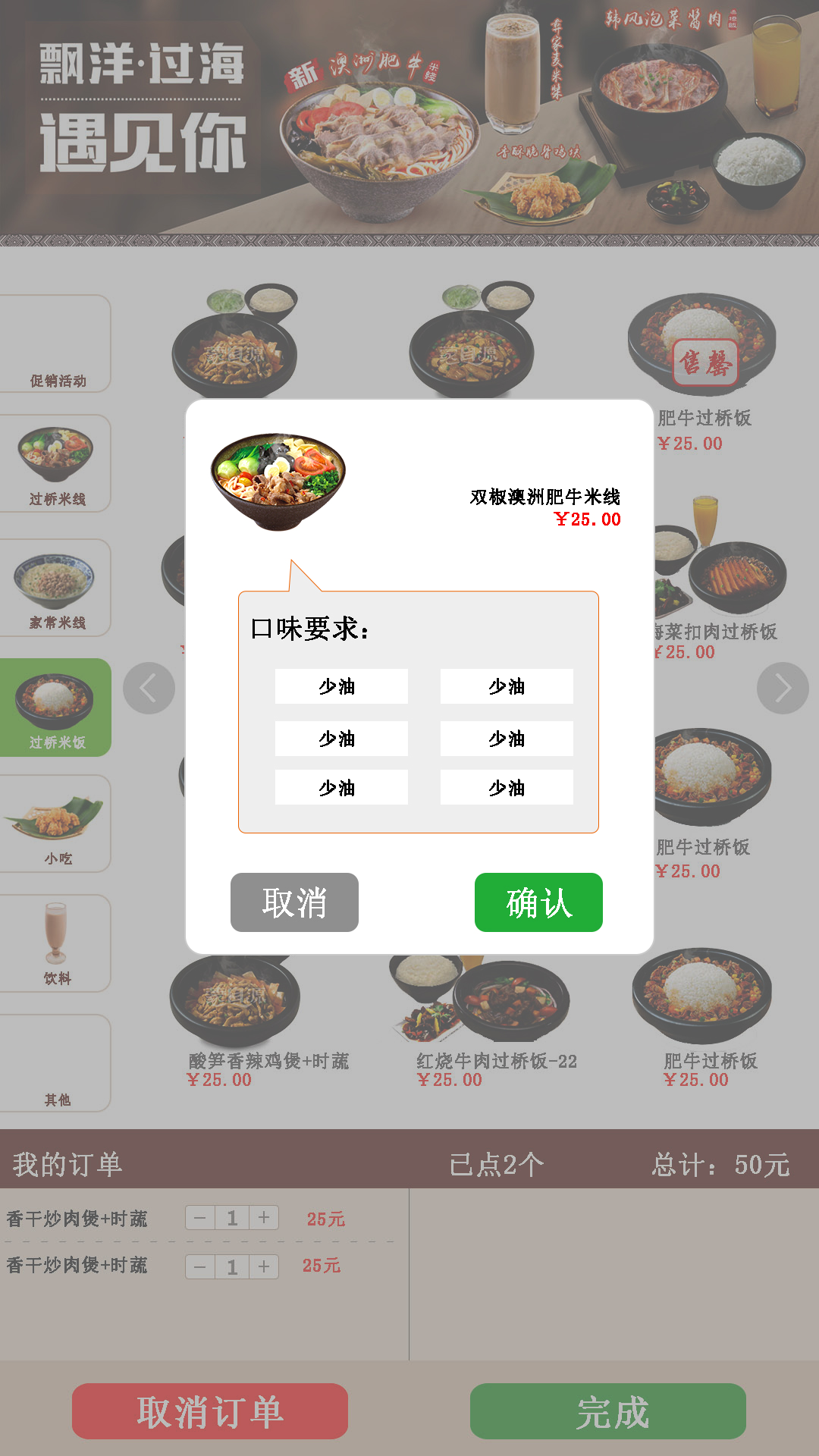This screenshot has height=1456, width=819.
Task: Dismiss the dialog using 取消
Action: [294, 902]
